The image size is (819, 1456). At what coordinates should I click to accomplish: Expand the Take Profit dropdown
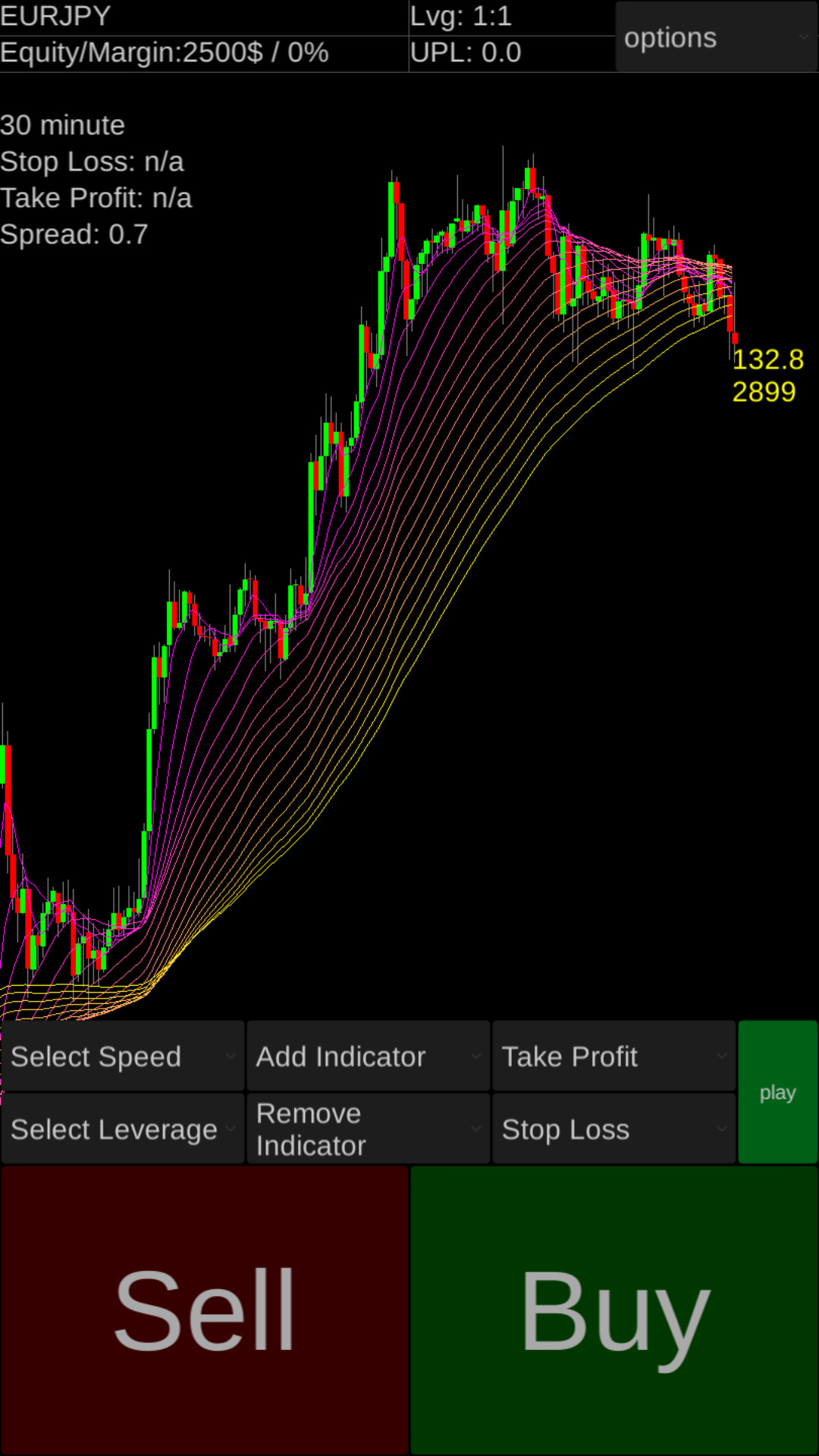coord(614,1056)
